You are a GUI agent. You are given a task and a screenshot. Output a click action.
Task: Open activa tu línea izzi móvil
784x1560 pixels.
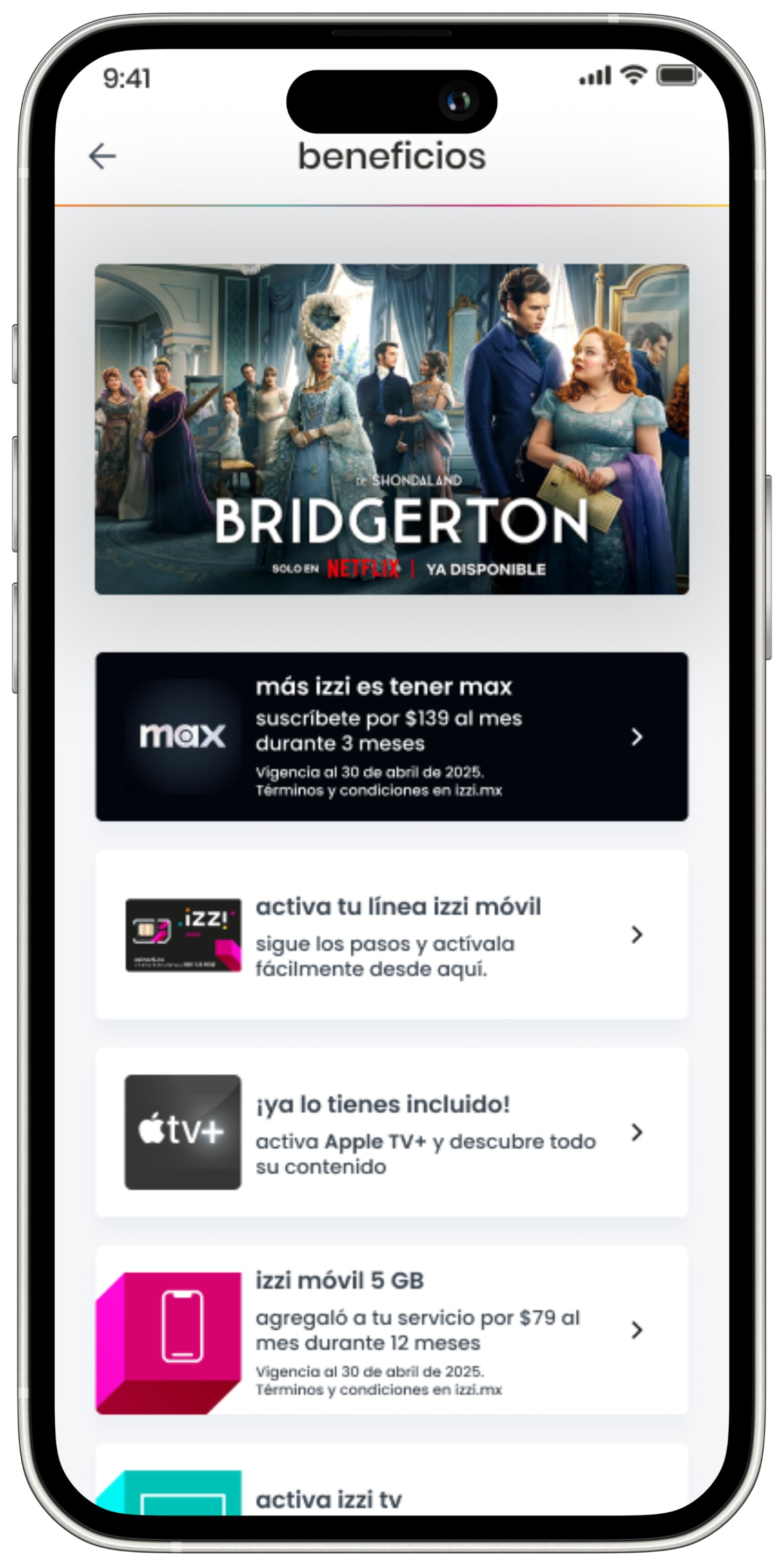[x=391, y=935]
